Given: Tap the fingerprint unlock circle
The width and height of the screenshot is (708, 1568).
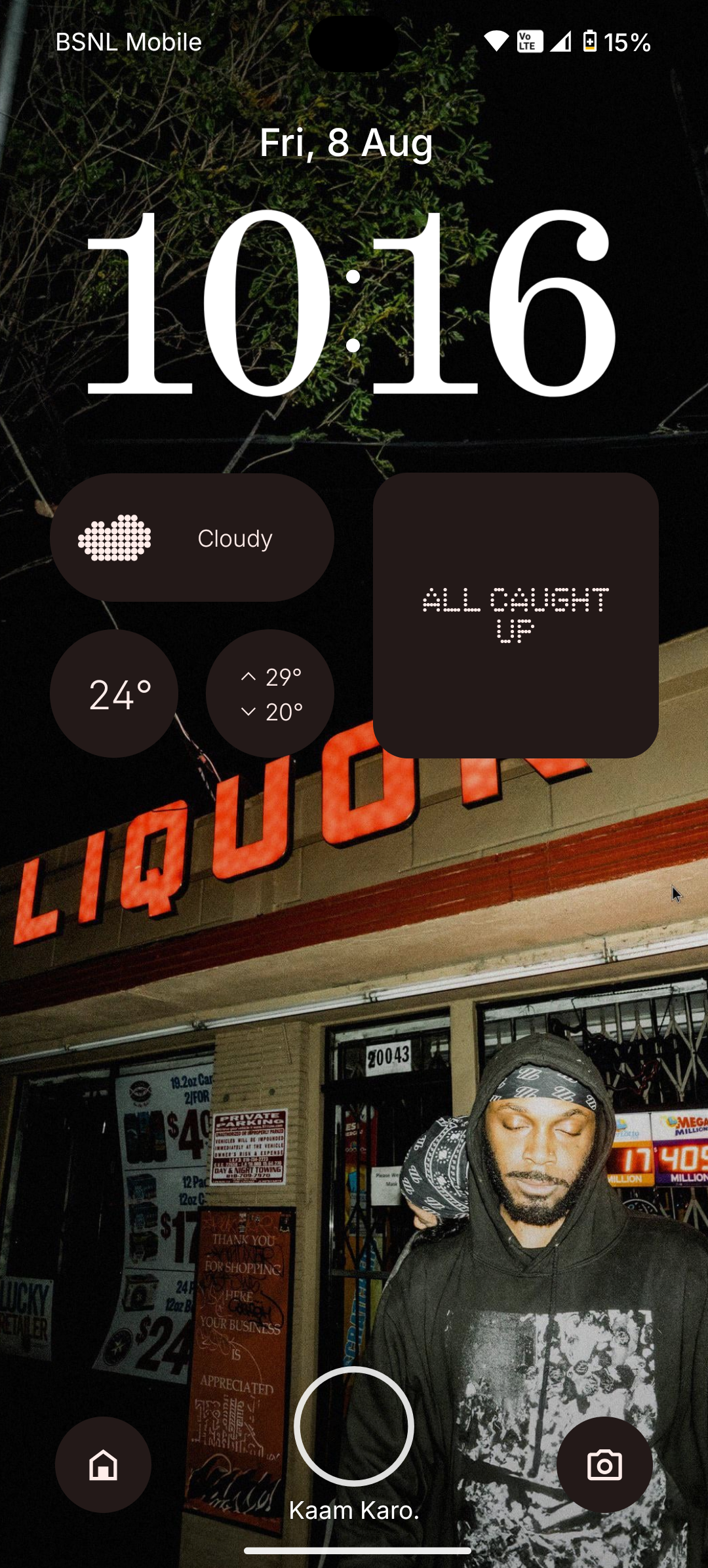Looking at the screenshot, I should click(353, 1426).
